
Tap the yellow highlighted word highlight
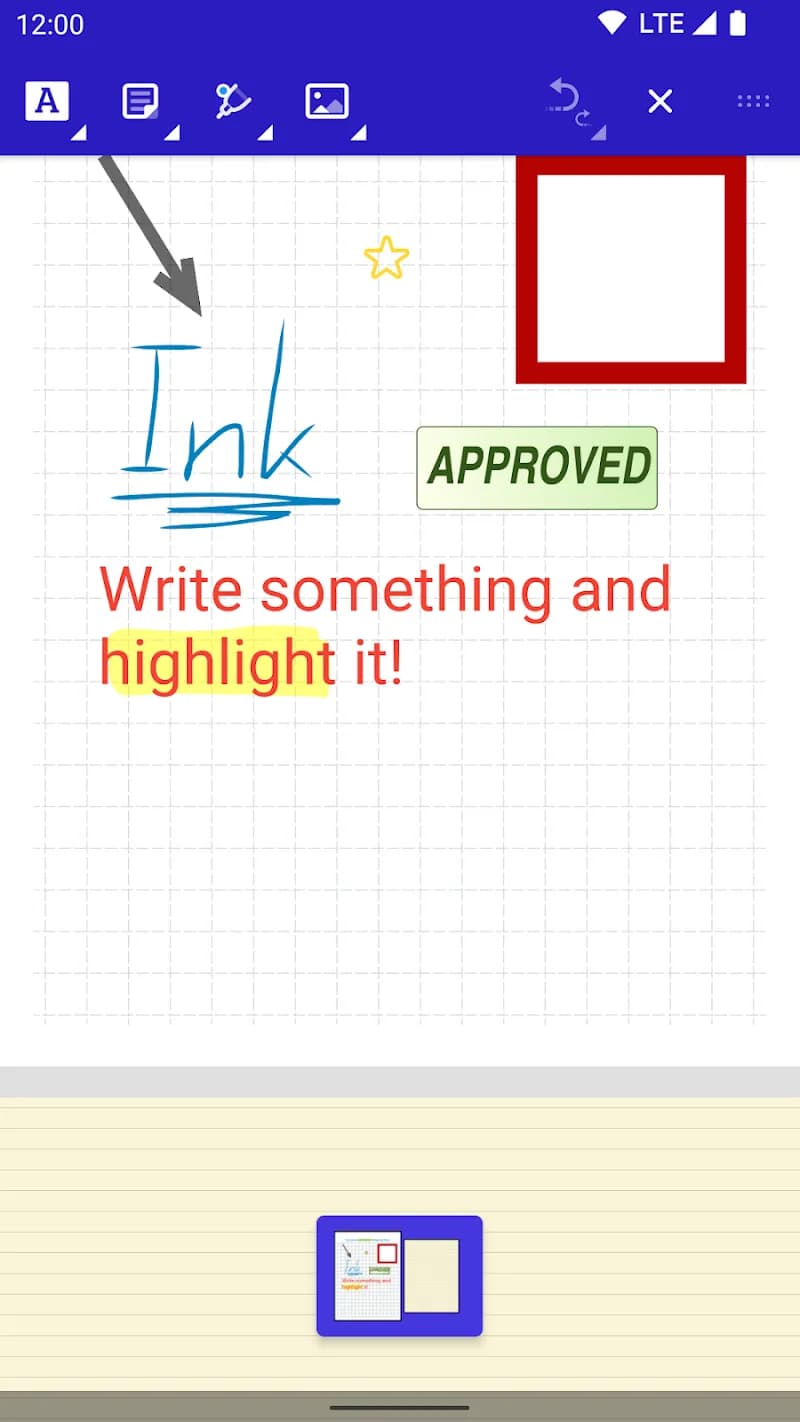212,659
